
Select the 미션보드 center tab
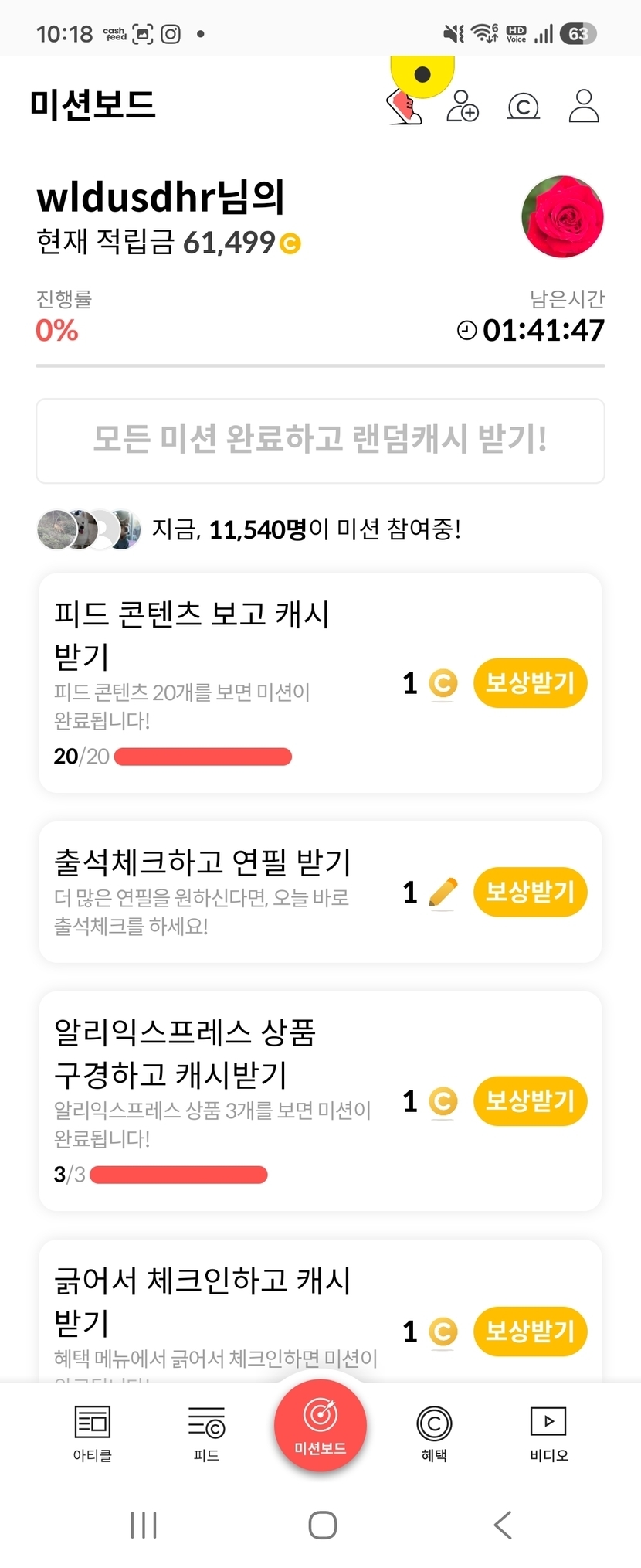[320, 1426]
